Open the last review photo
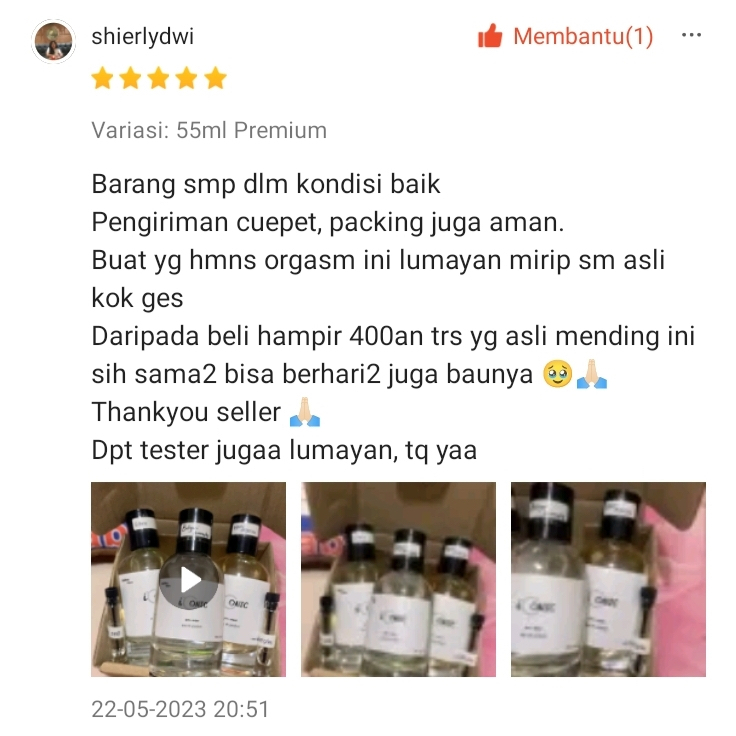This screenshot has height=736, width=736. 608,579
